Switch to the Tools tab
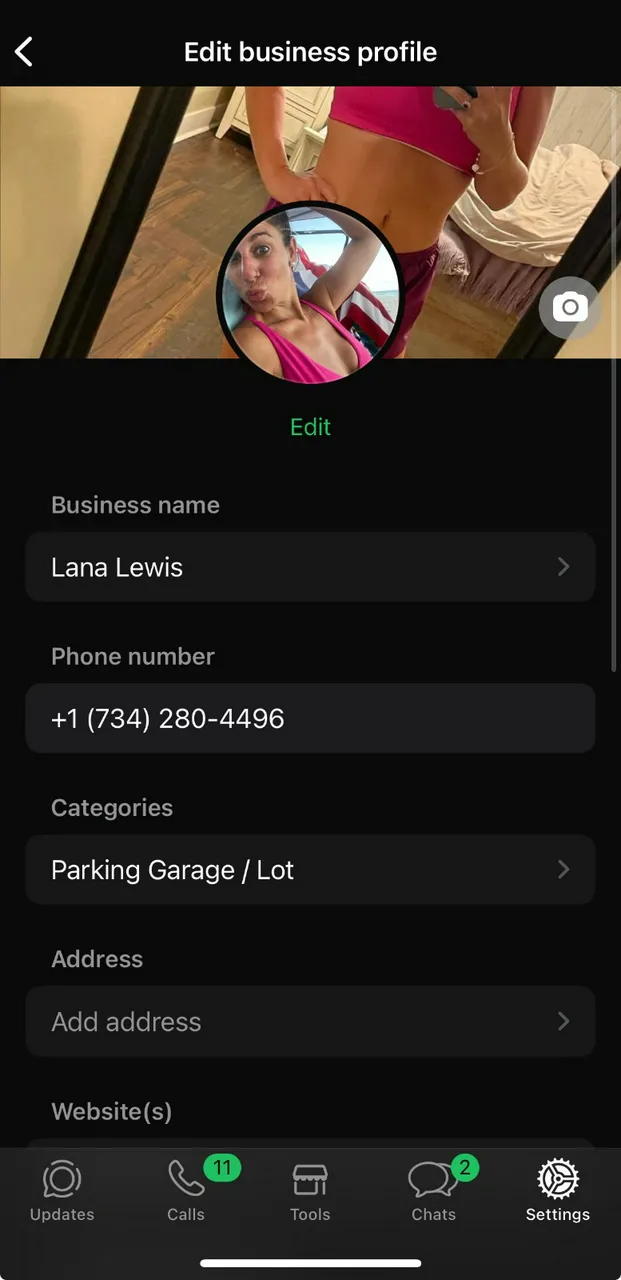Screen dimensions: 621x1280 point(310,1192)
